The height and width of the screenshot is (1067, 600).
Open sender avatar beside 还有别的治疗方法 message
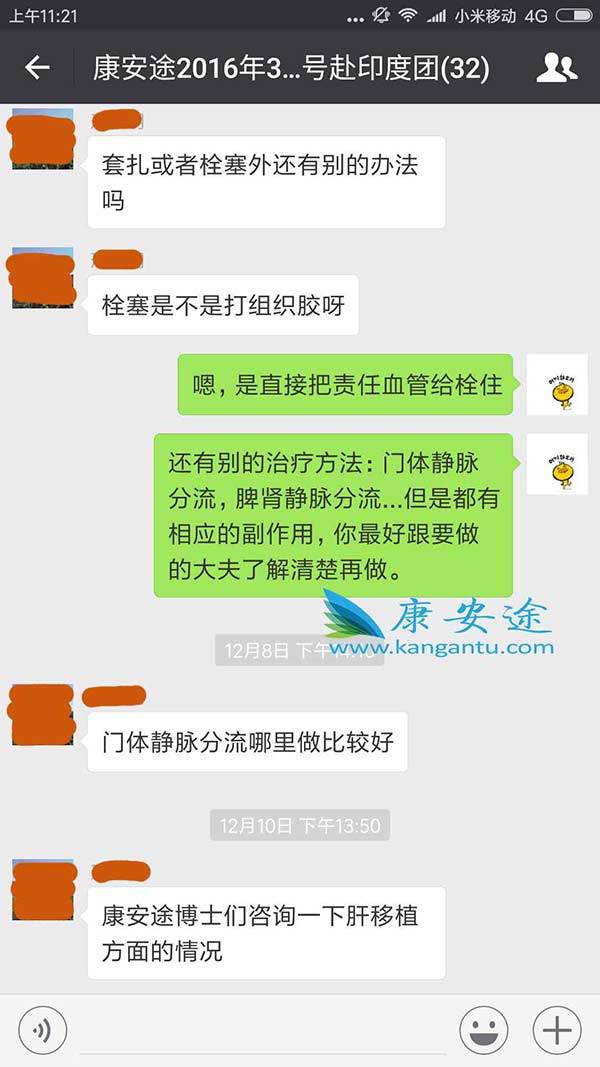click(557, 464)
